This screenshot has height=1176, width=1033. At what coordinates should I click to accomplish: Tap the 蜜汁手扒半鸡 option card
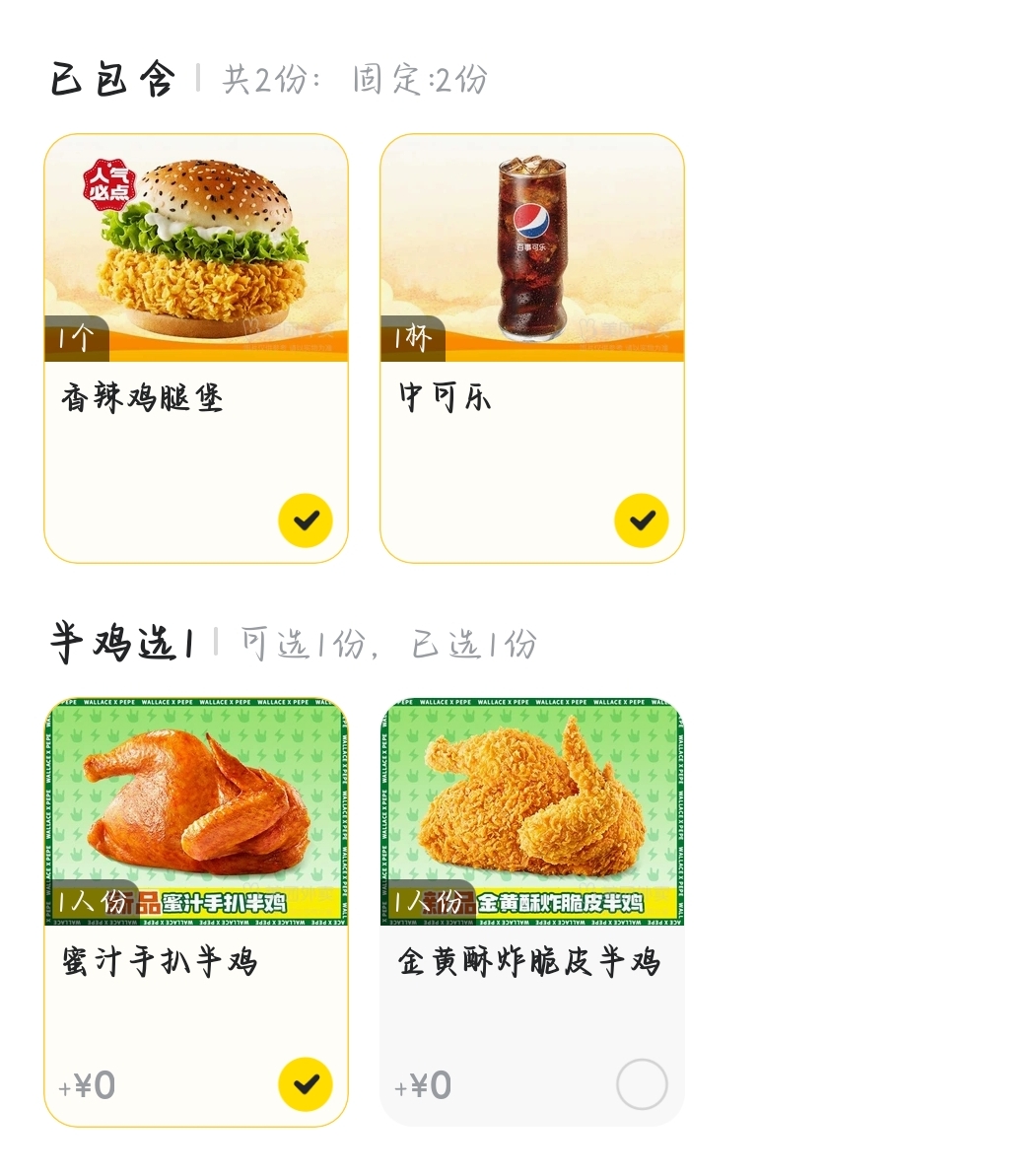[196, 912]
